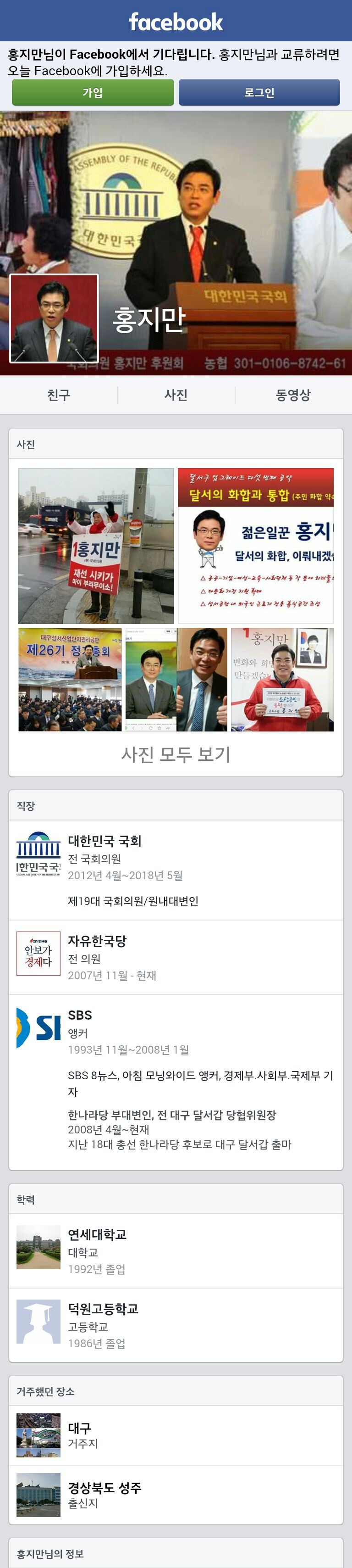
Task: Open the red jacket pledge sign photo
Action: tap(282, 679)
